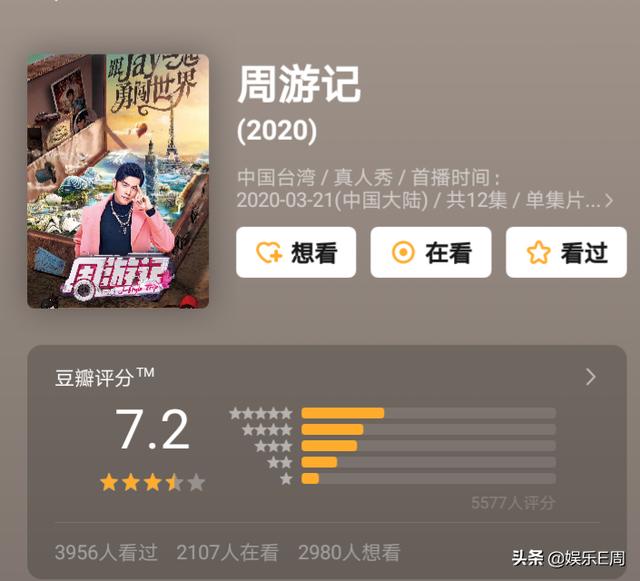Open the 周游记 poster image

[x=118, y=180]
